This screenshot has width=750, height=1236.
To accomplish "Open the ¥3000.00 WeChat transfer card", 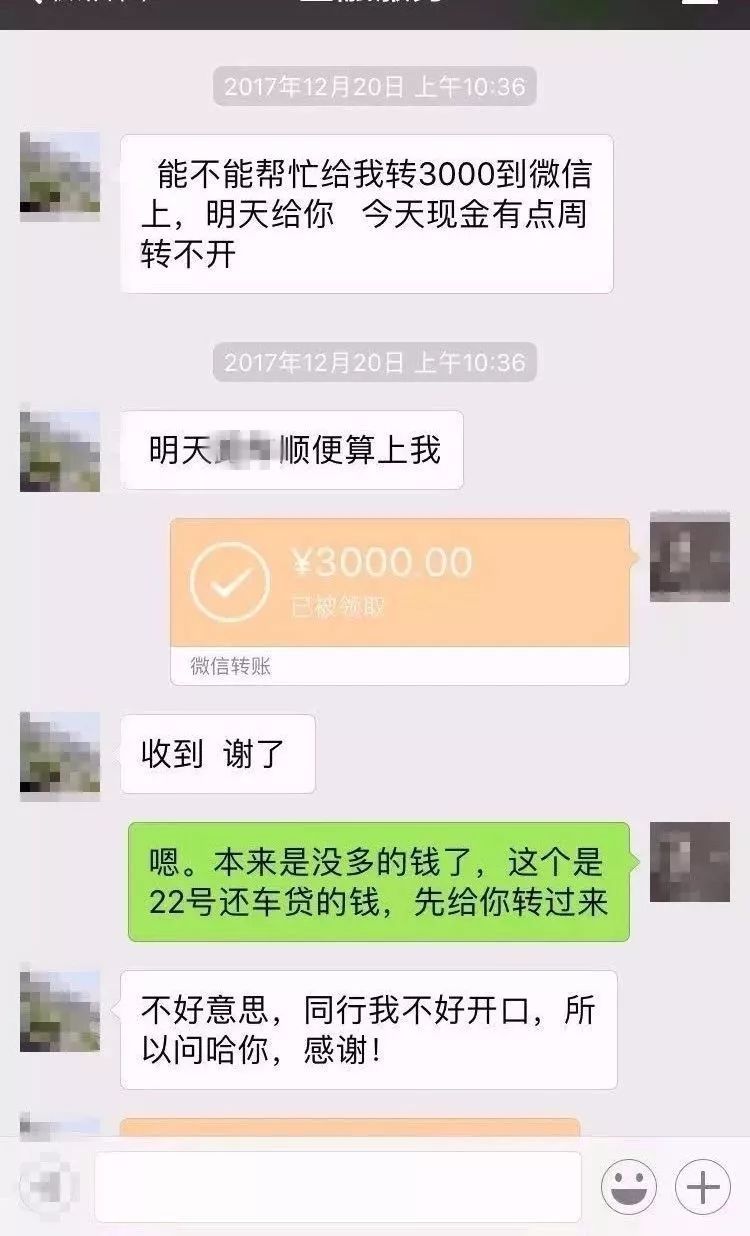I will point(399,584).
